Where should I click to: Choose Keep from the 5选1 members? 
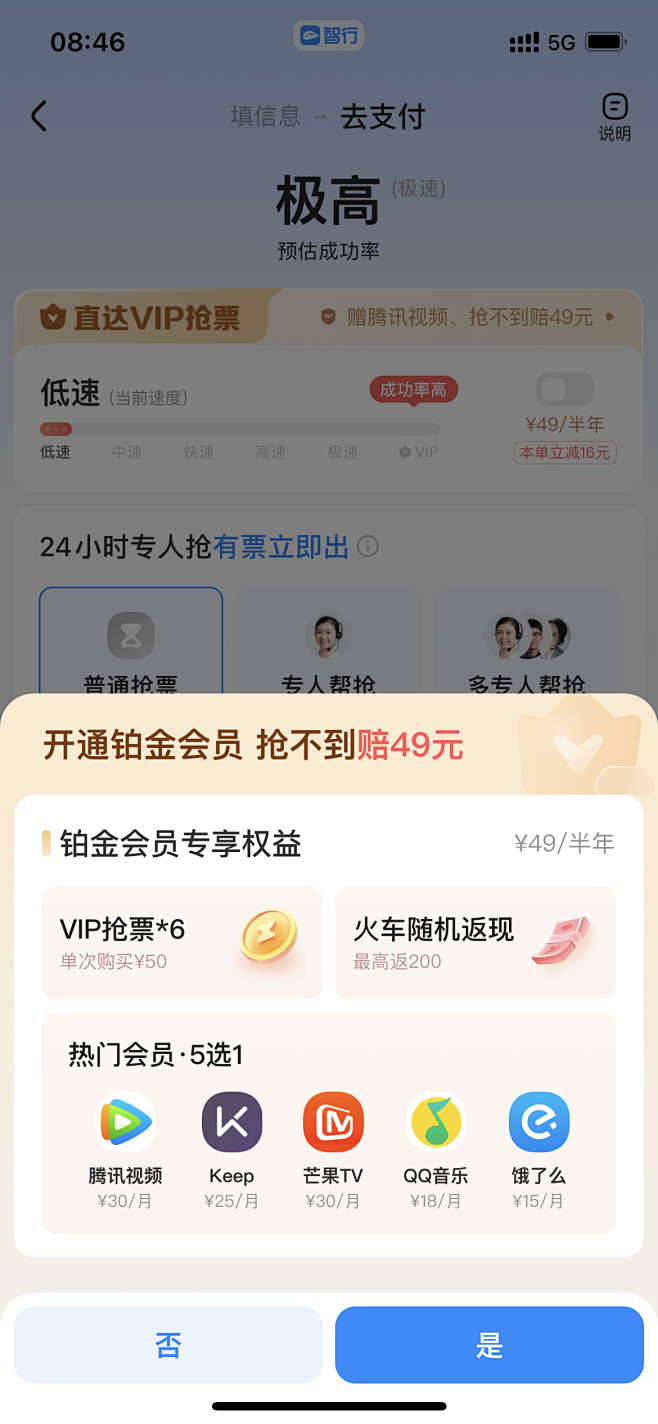point(231,1148)
